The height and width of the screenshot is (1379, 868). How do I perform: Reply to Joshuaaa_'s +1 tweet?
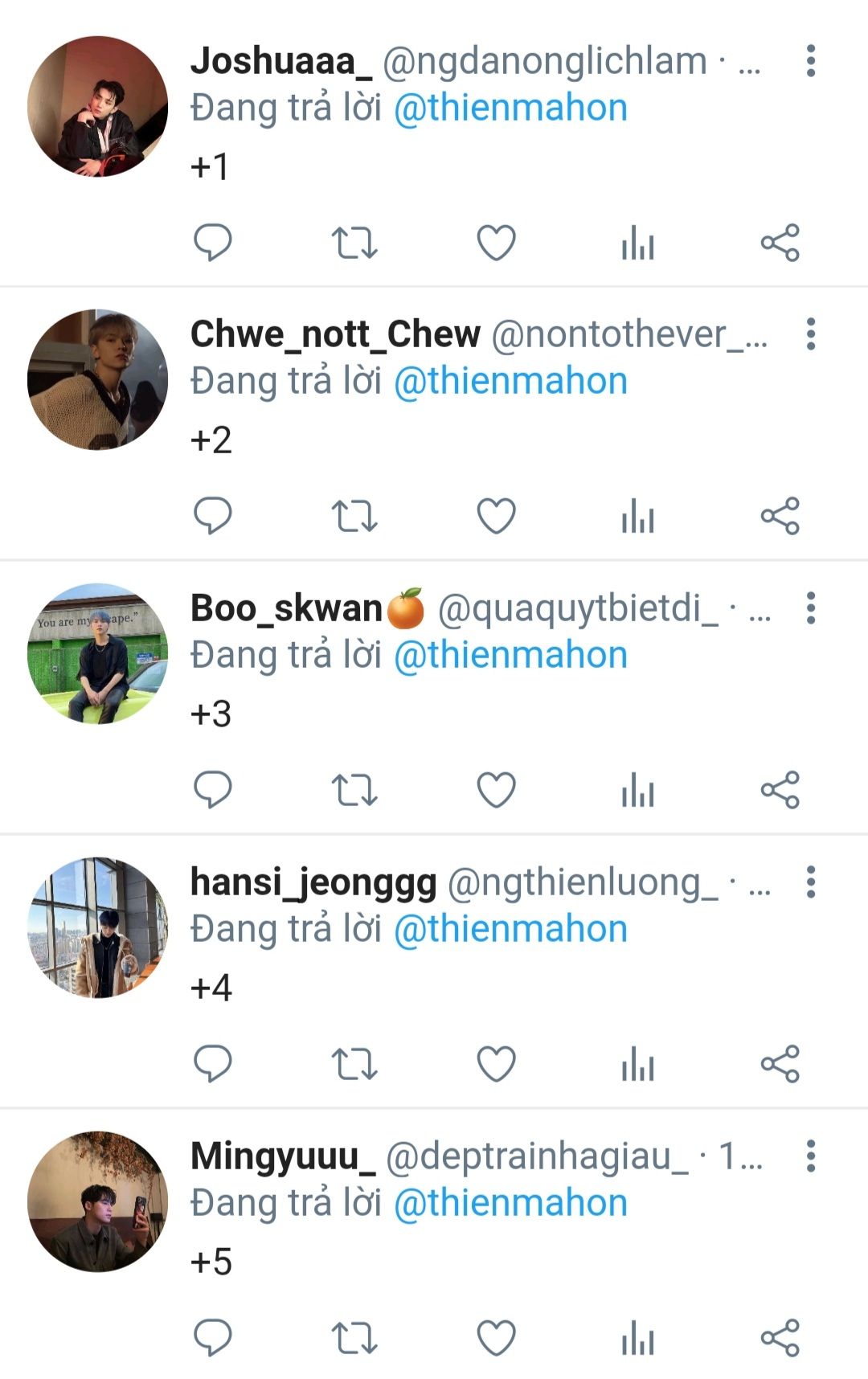213,243
